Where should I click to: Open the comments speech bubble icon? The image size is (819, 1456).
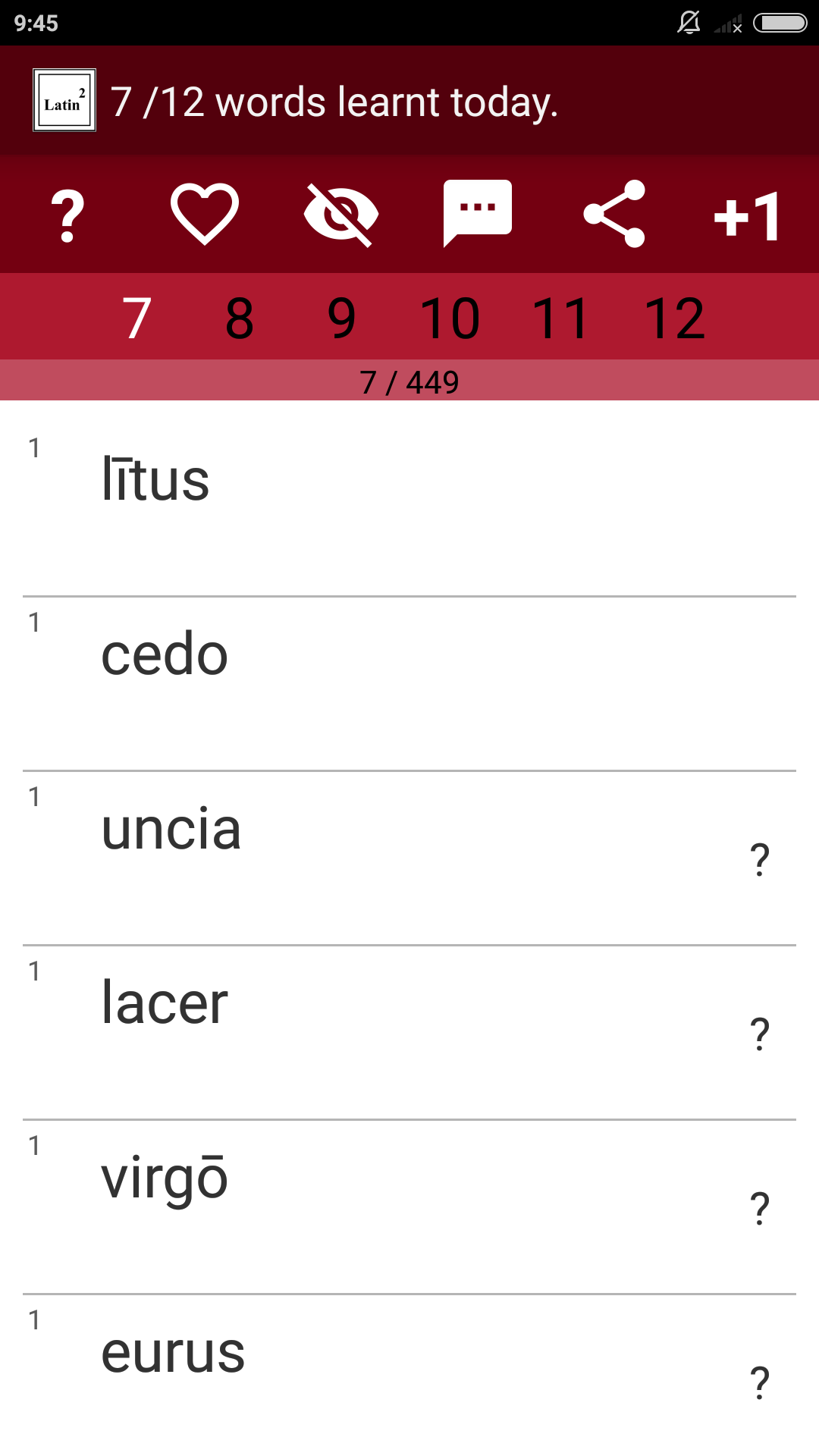point(478,212)
